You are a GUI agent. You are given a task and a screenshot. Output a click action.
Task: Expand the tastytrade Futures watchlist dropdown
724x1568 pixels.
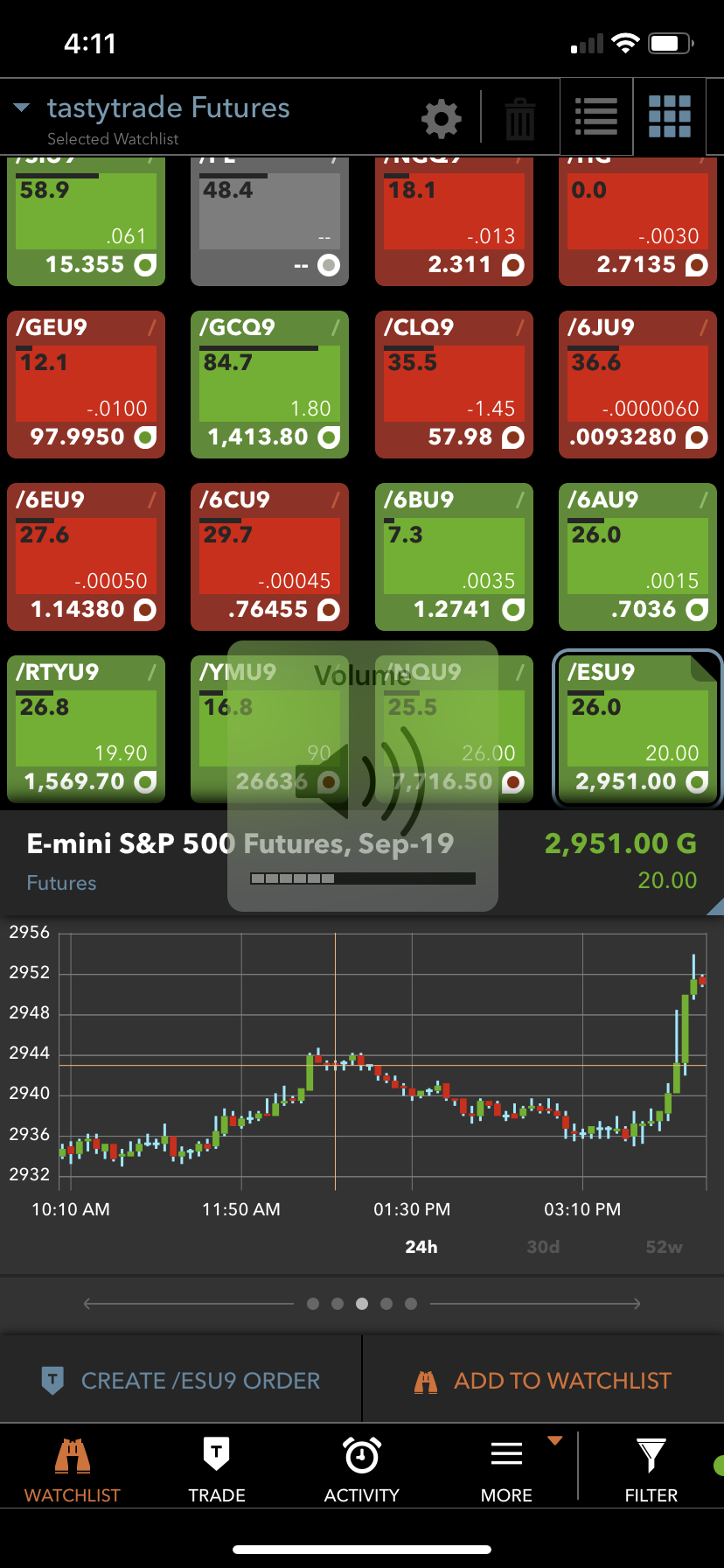tap(22, 108)
